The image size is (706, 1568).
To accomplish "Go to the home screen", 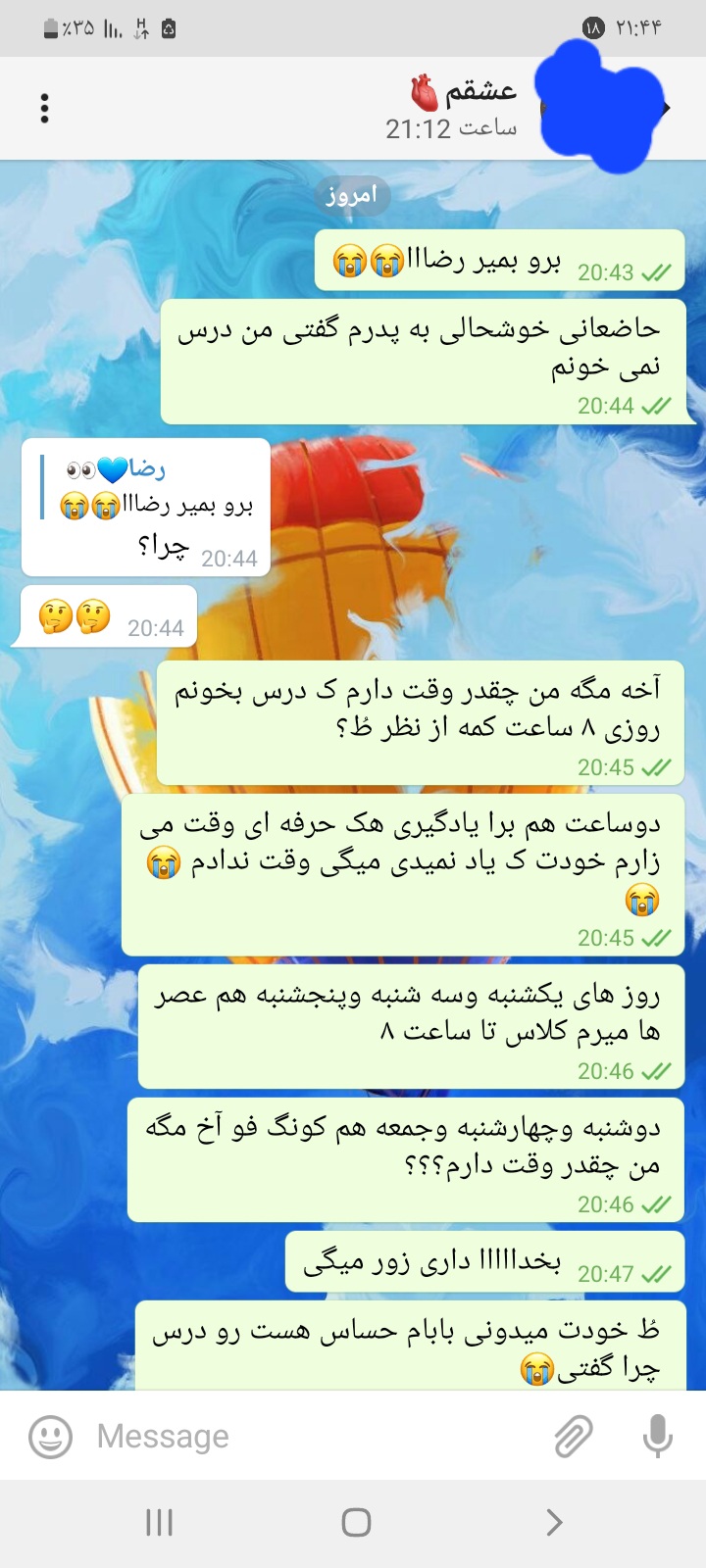I will [356, 1522].
